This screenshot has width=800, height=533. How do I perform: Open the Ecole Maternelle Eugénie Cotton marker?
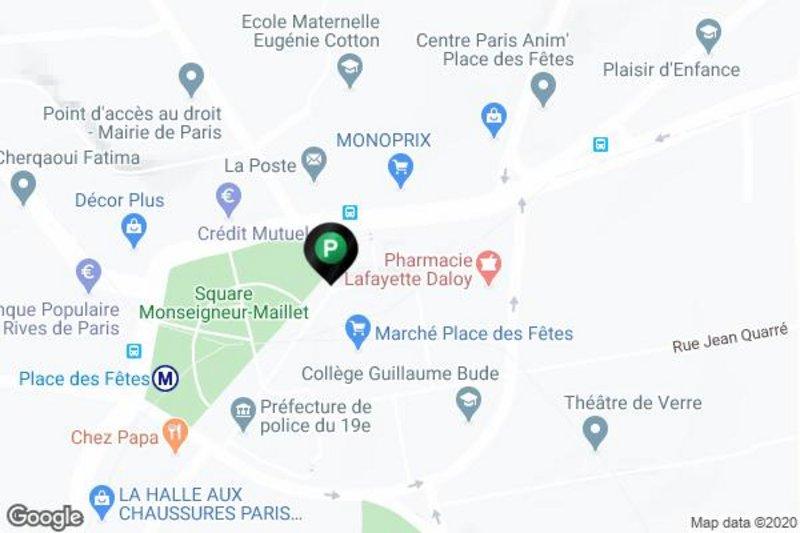pyautogui.click(x=348, y=69)
